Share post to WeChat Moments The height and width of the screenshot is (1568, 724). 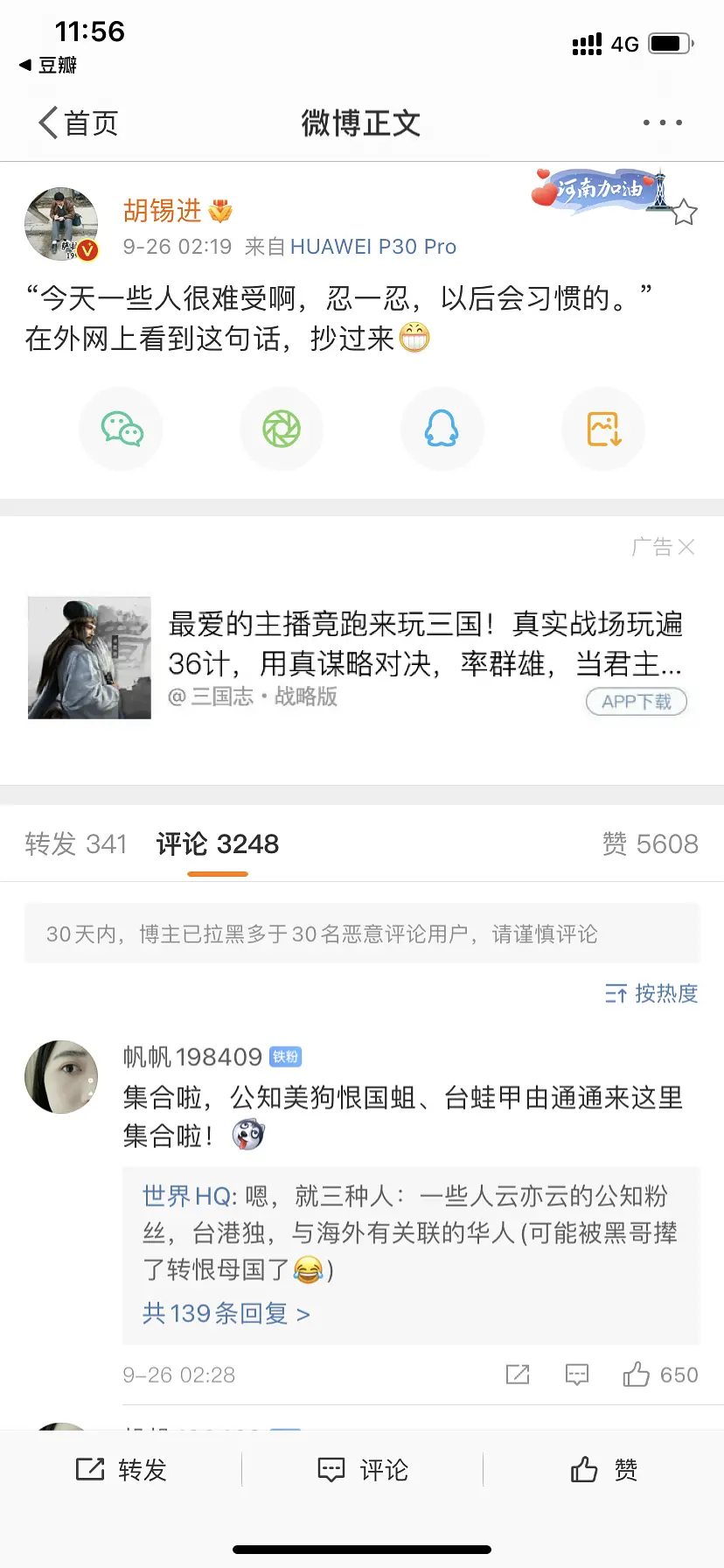point(282,430)
